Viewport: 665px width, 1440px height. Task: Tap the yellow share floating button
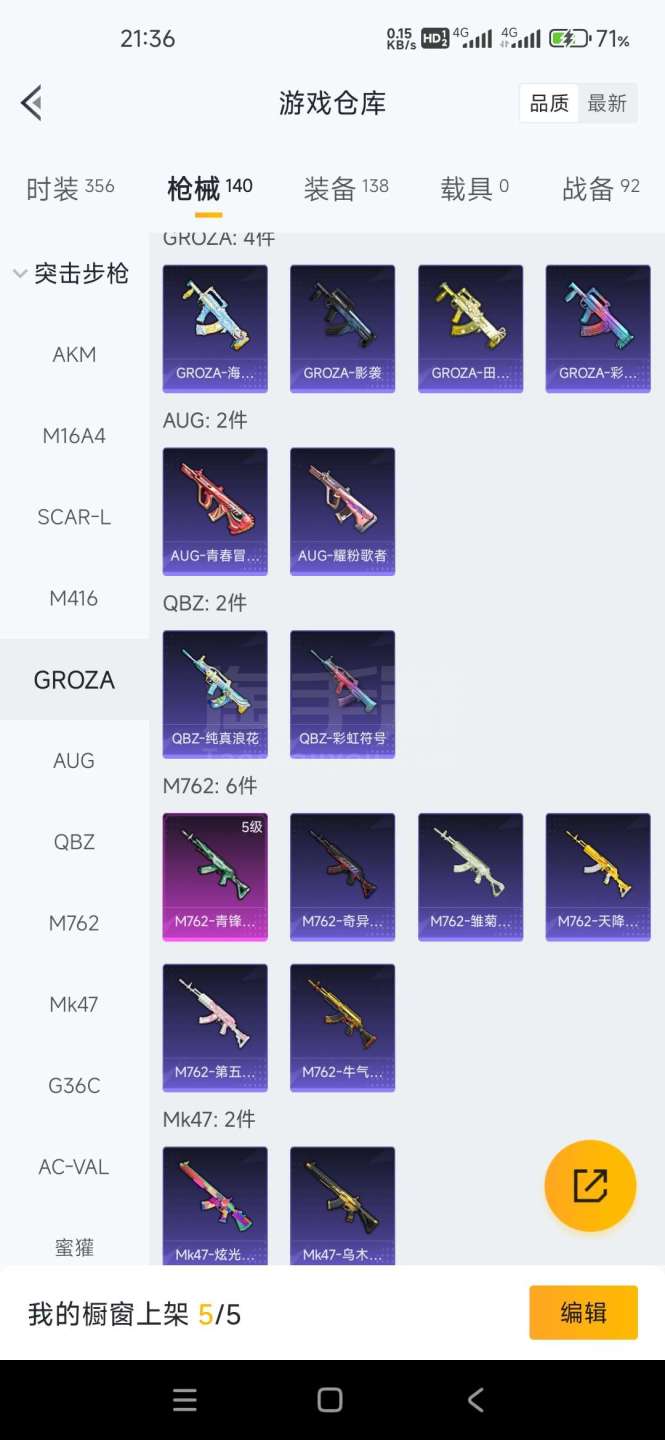(x=590, y=1186)
